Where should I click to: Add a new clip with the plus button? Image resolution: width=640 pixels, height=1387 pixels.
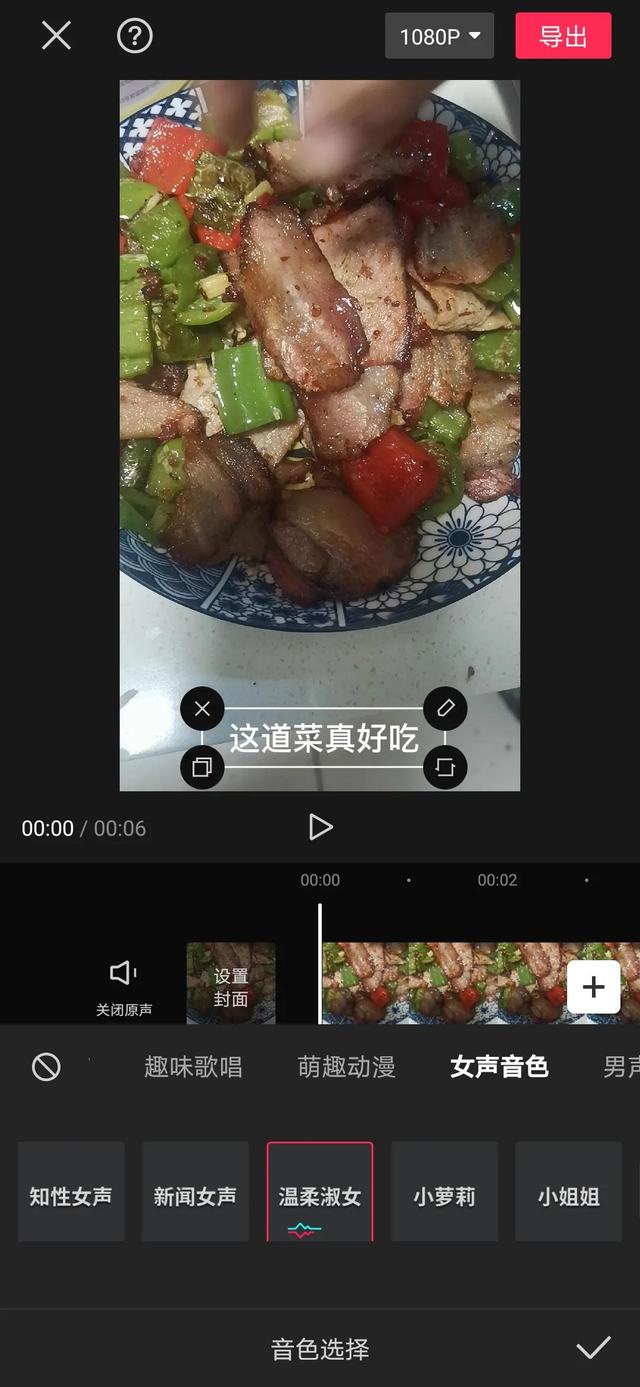click(593, 987)
